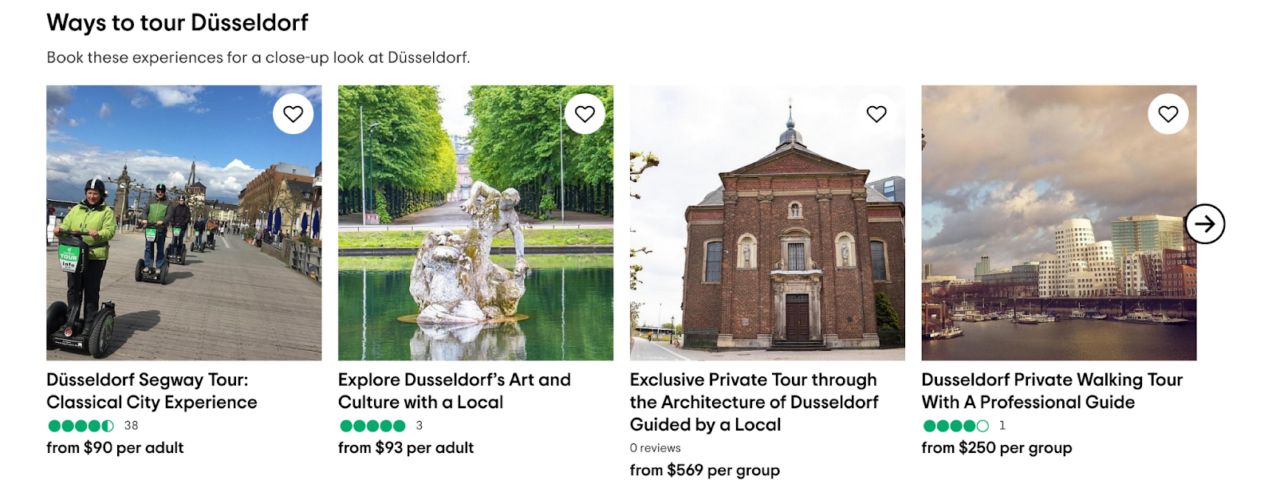Viewport: 1276px width, 488px height.
Task: Open Exclusive Private Tour through the Architecture title
Action: pos(754,402)
